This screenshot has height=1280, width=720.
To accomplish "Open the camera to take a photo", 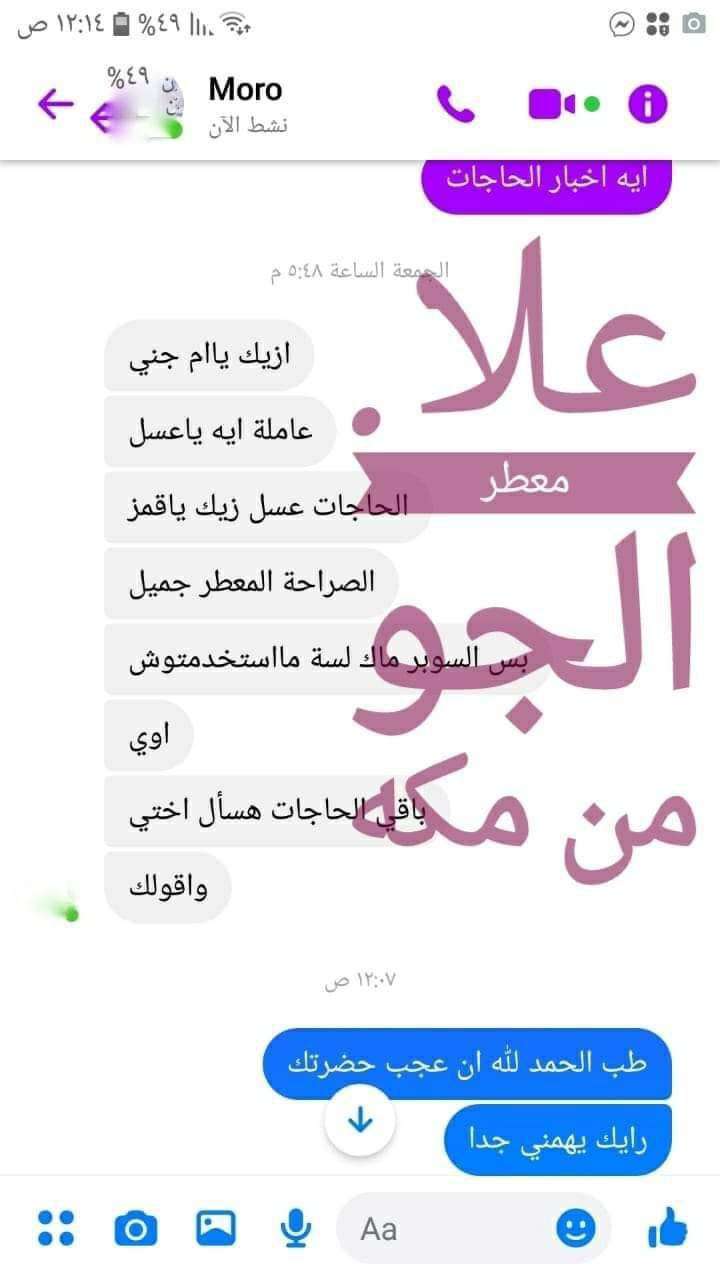I will pyautogui.click(x=136, y=1228).
